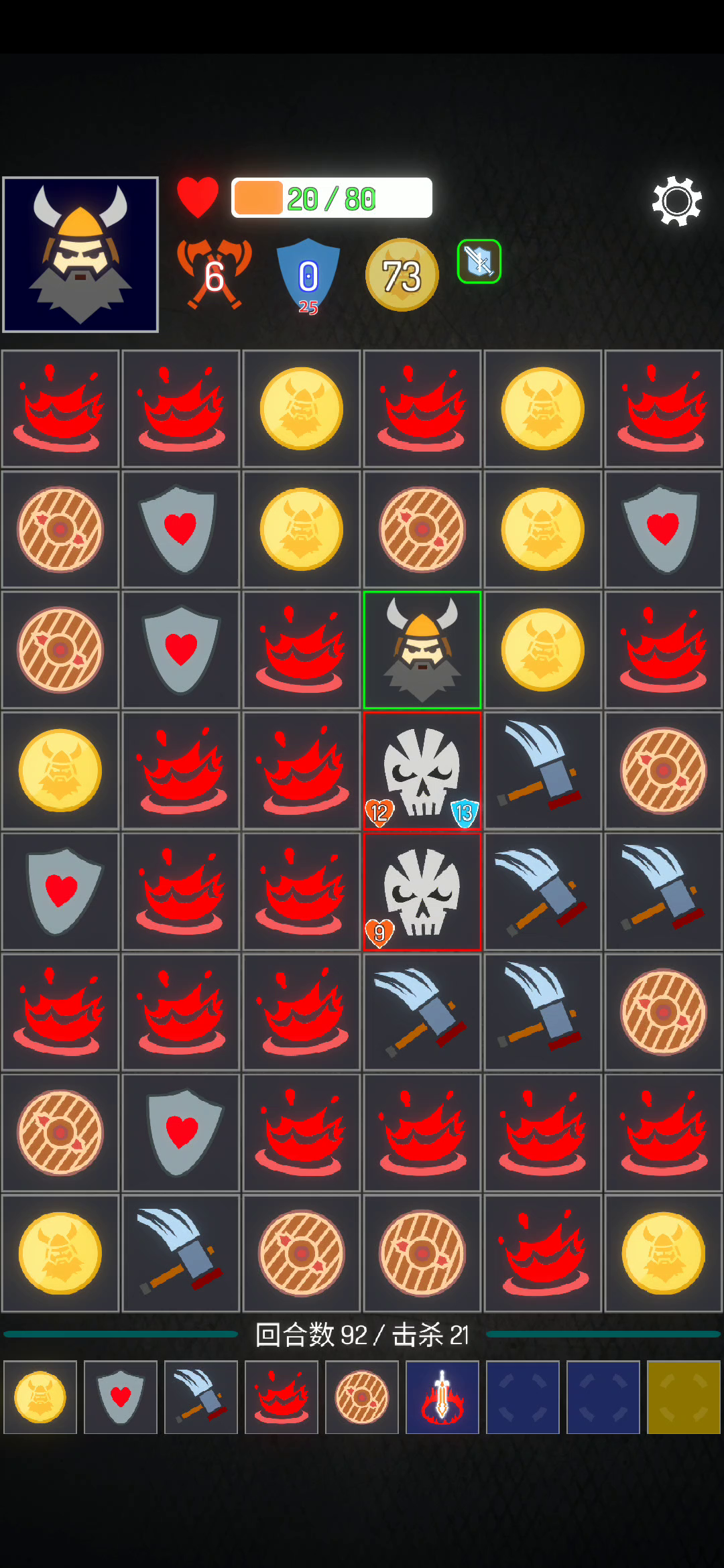Select the flaming sword skill in the bottom bar
Screen dimensions: 724x1568
click(442, 1397)
